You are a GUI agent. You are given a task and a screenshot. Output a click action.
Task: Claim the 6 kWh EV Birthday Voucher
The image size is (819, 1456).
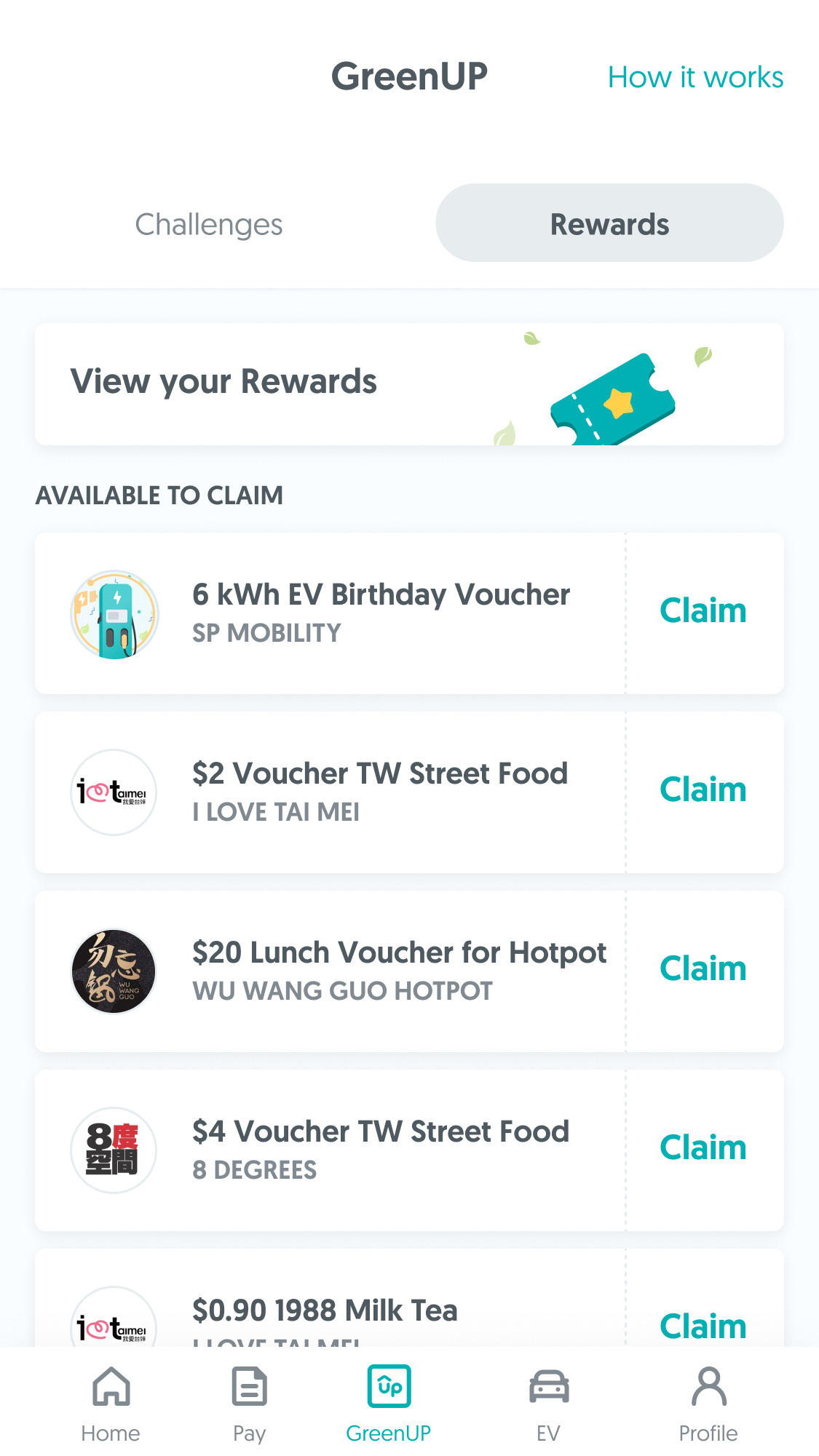[703, 611]
